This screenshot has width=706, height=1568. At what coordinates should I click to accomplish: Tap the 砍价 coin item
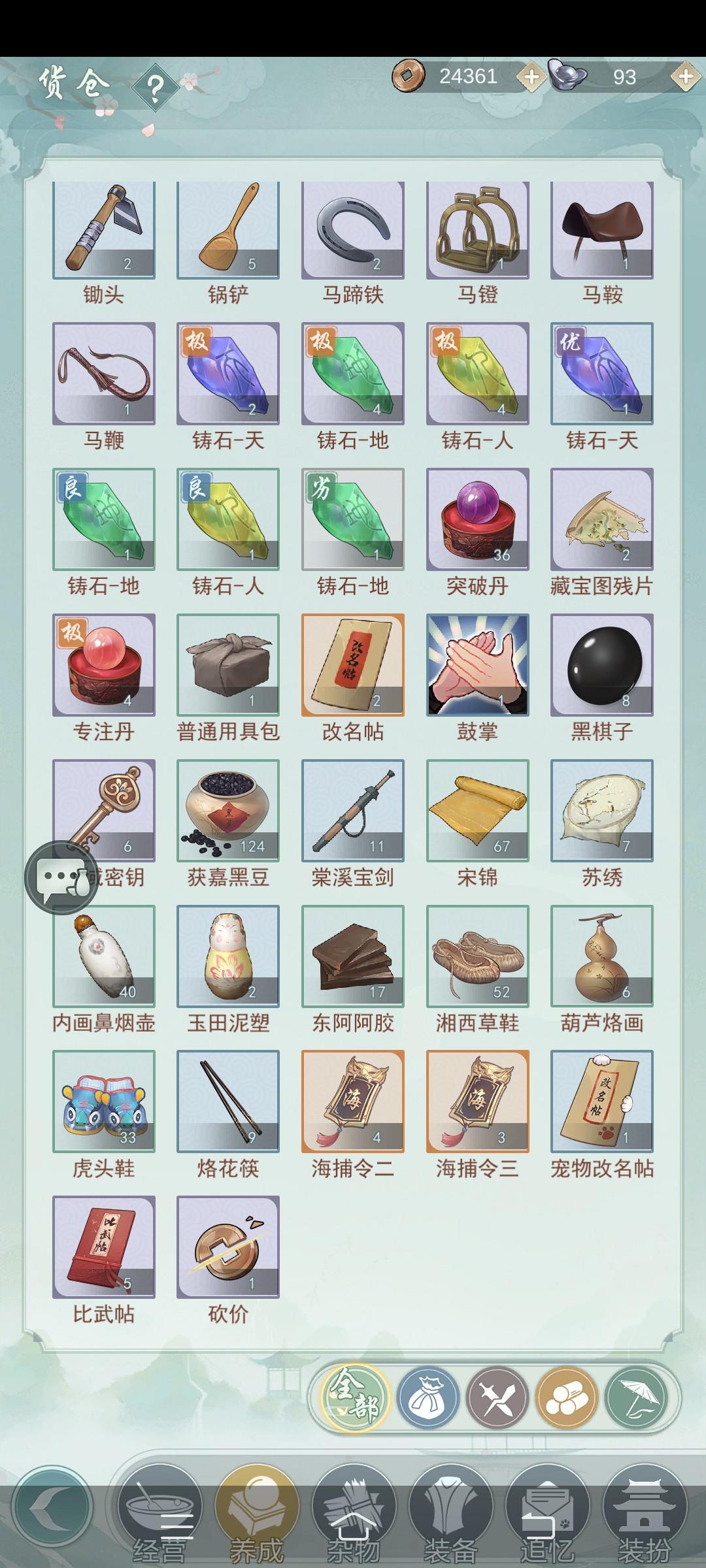[x=229, y=1247]
